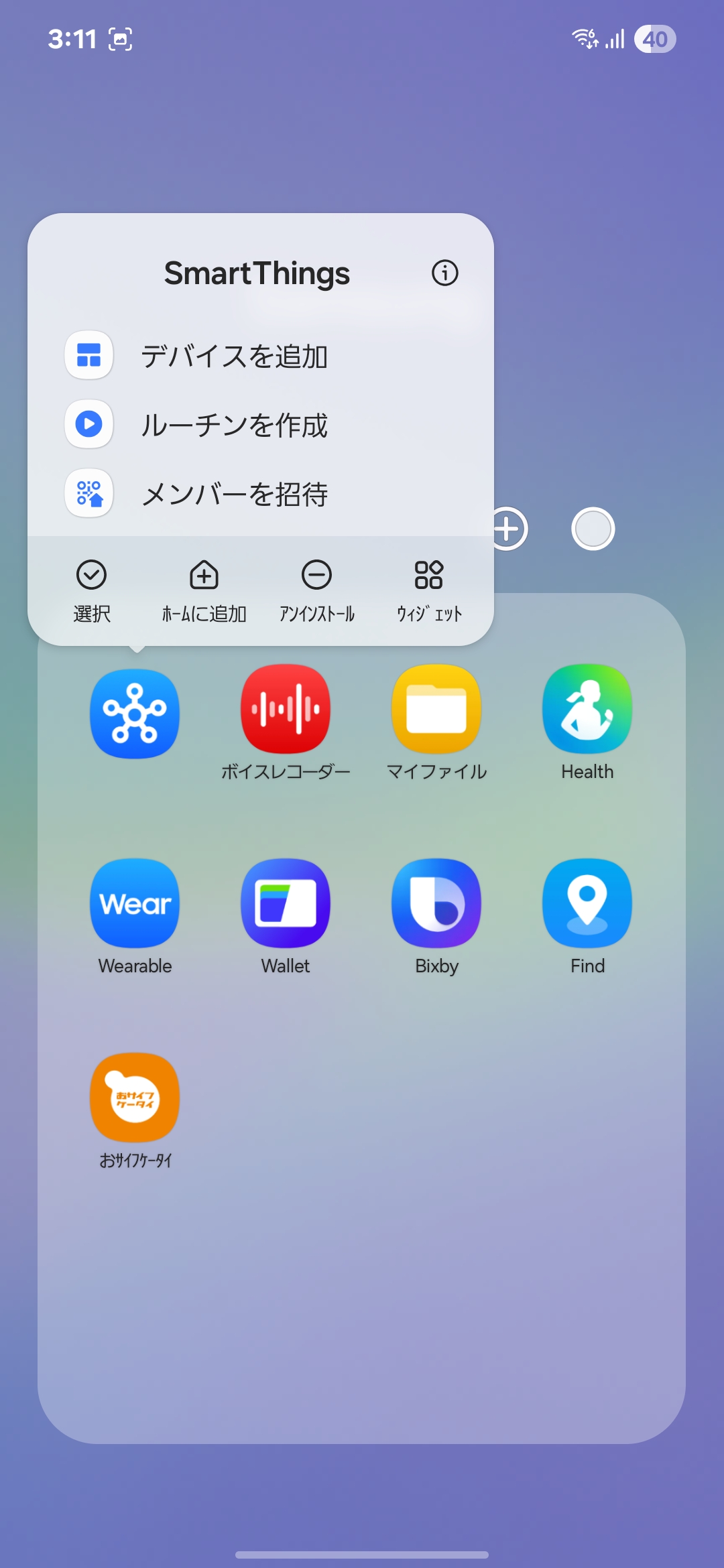The height and width of the screenshot is (1568, 724).
Task: Launch the Wearable app
Action: tap(135, 903)
